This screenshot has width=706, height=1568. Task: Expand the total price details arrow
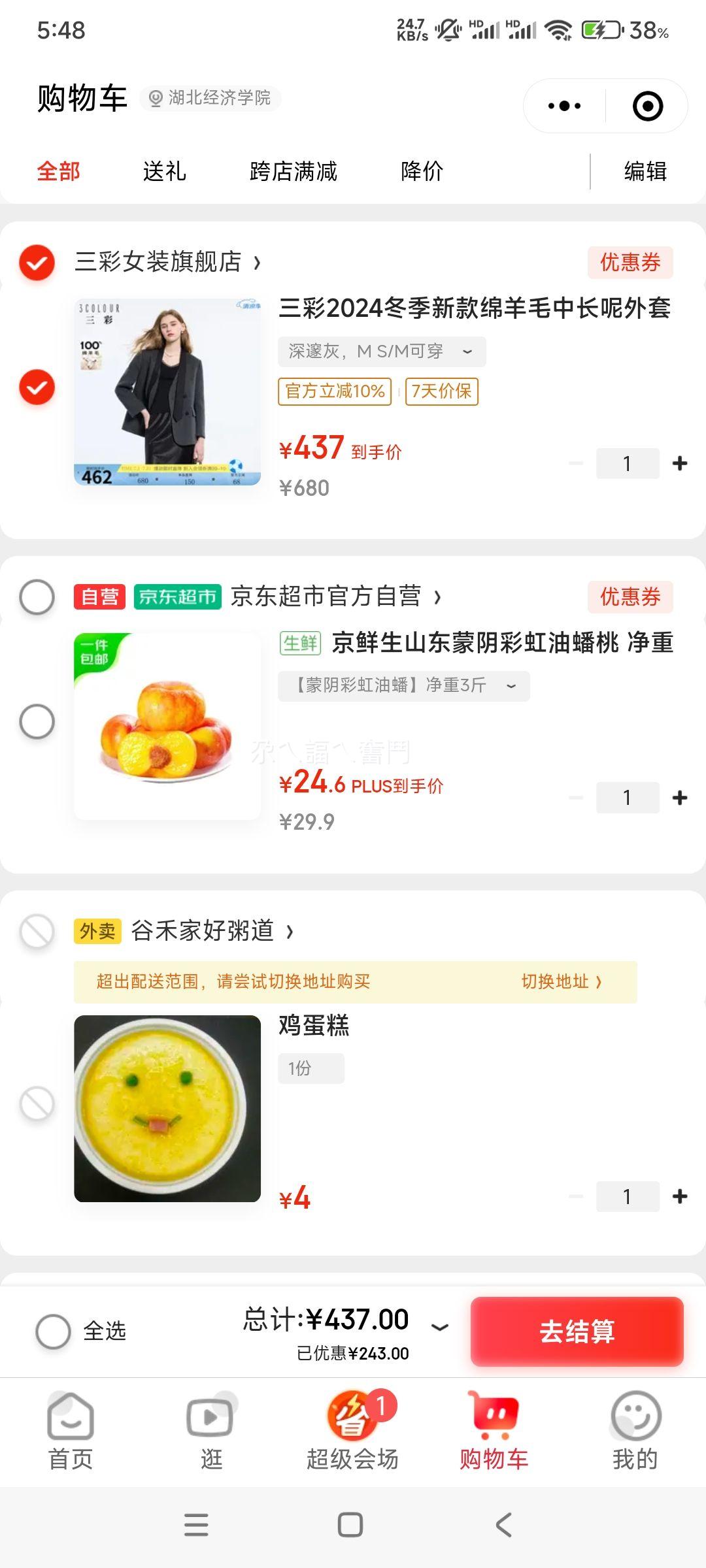click(x=440, y=1326)
